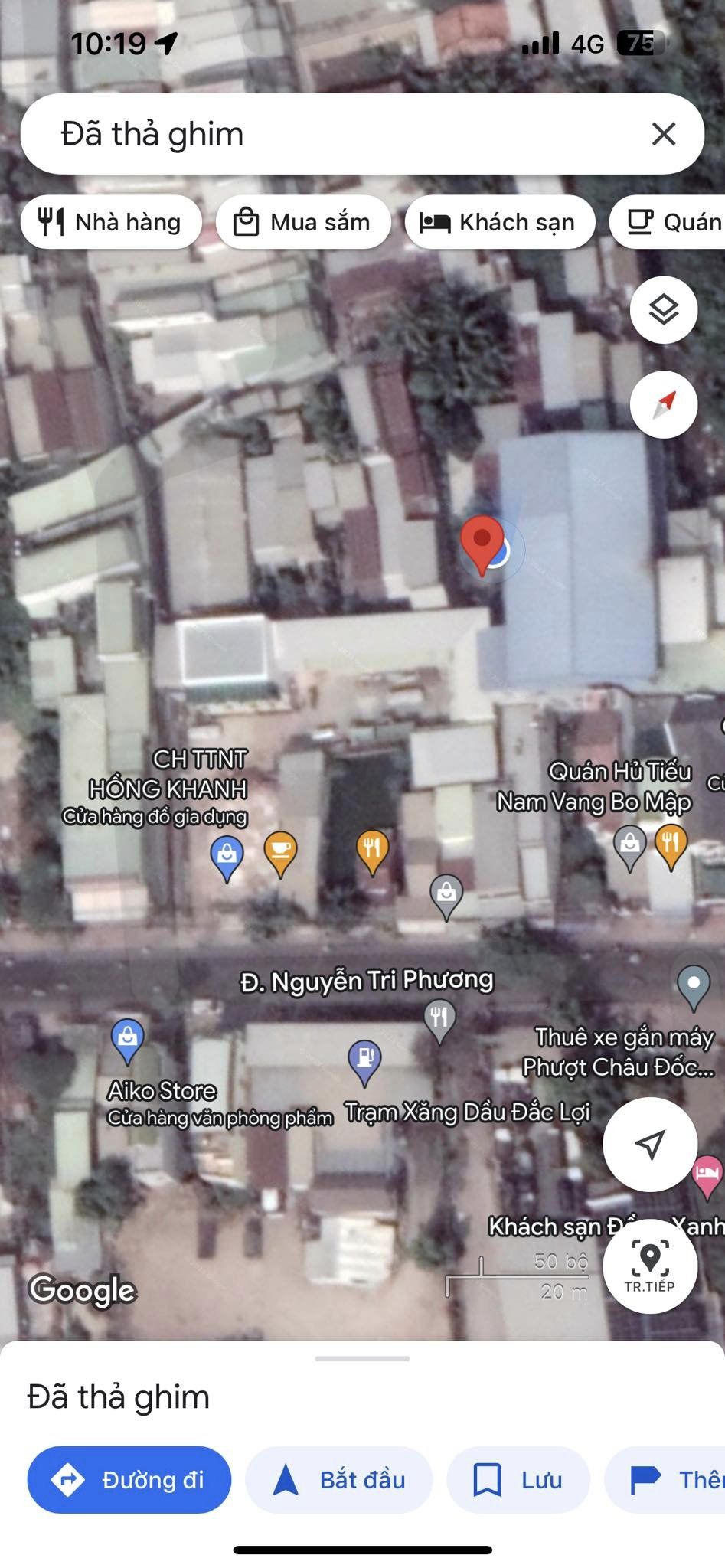The height and width of the screenshot is (1568, 725).
Task: Open Aiko Store map marker
Action: [128, 1039]
